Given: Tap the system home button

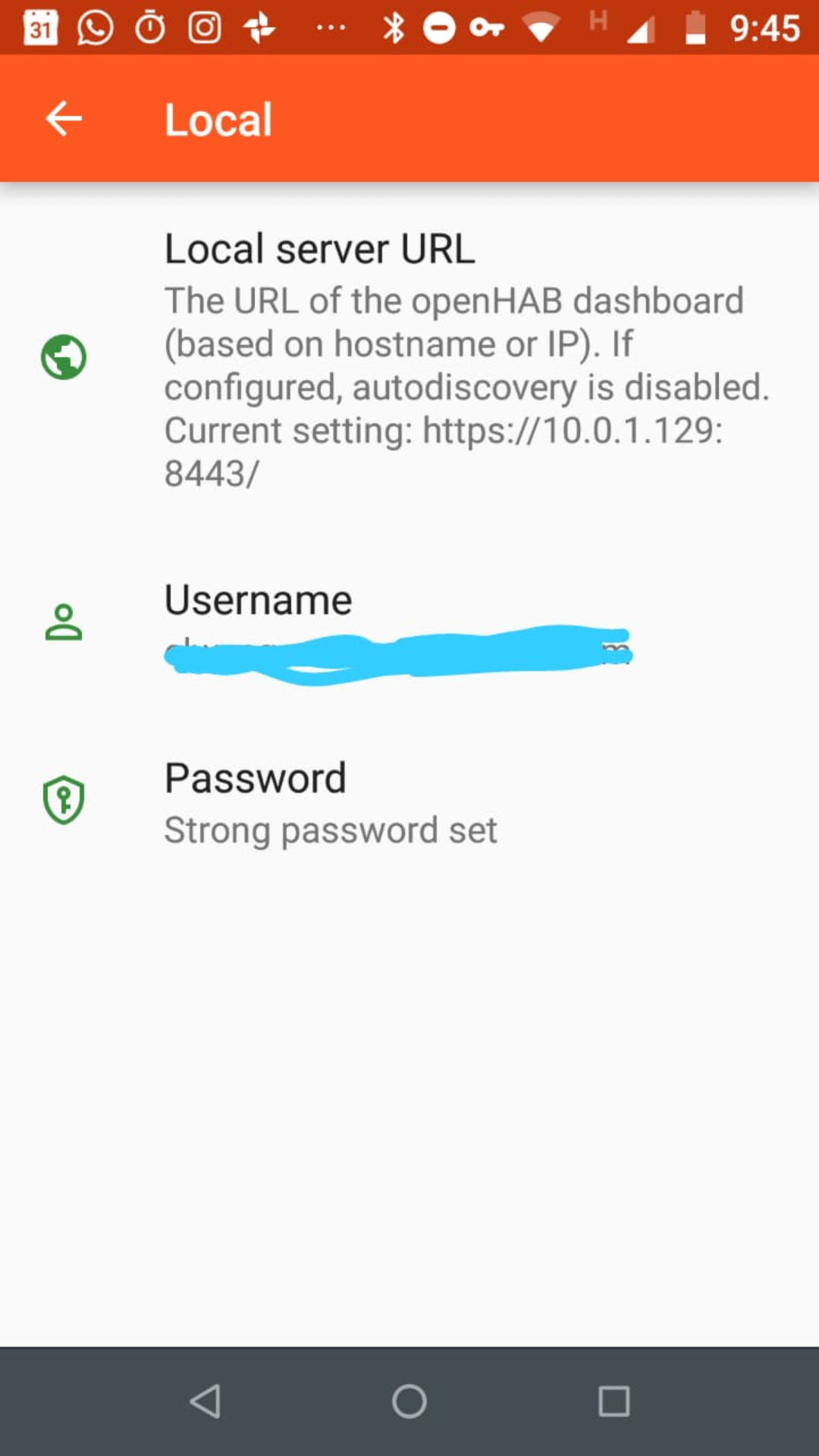Looking at the screenshot, I should pos(409,1401).
